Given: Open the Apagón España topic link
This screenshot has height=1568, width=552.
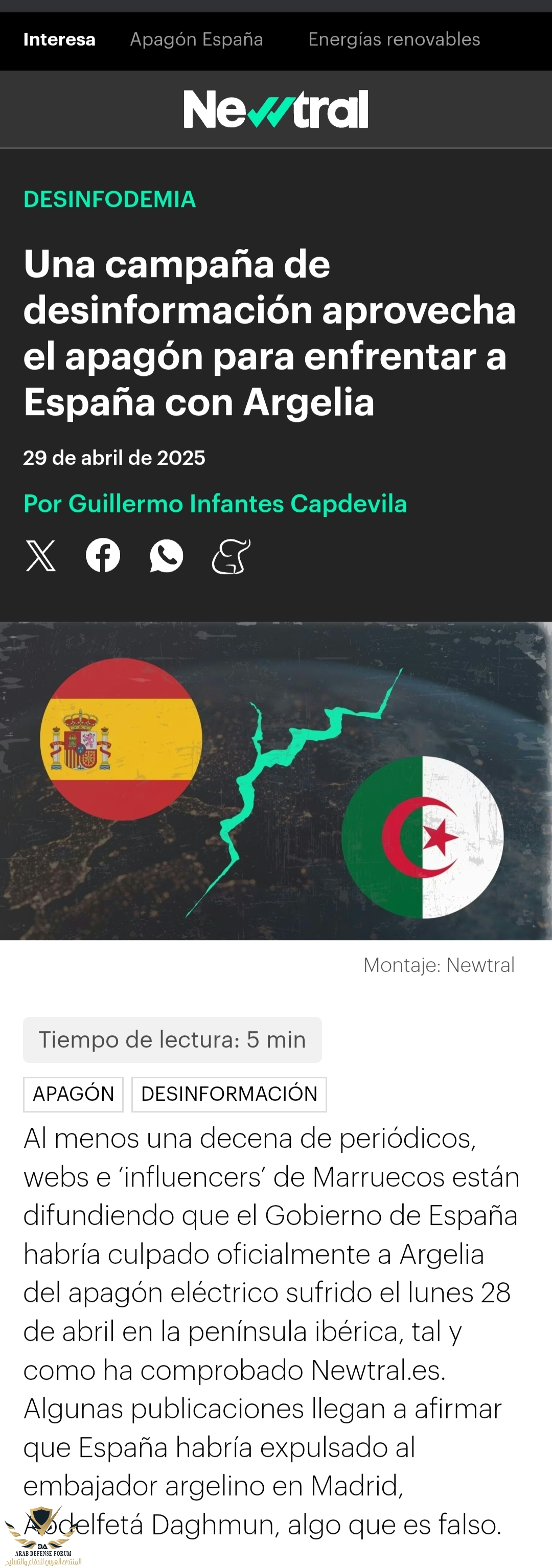Looking at the screenshot, I should click(x=196, y=39).
